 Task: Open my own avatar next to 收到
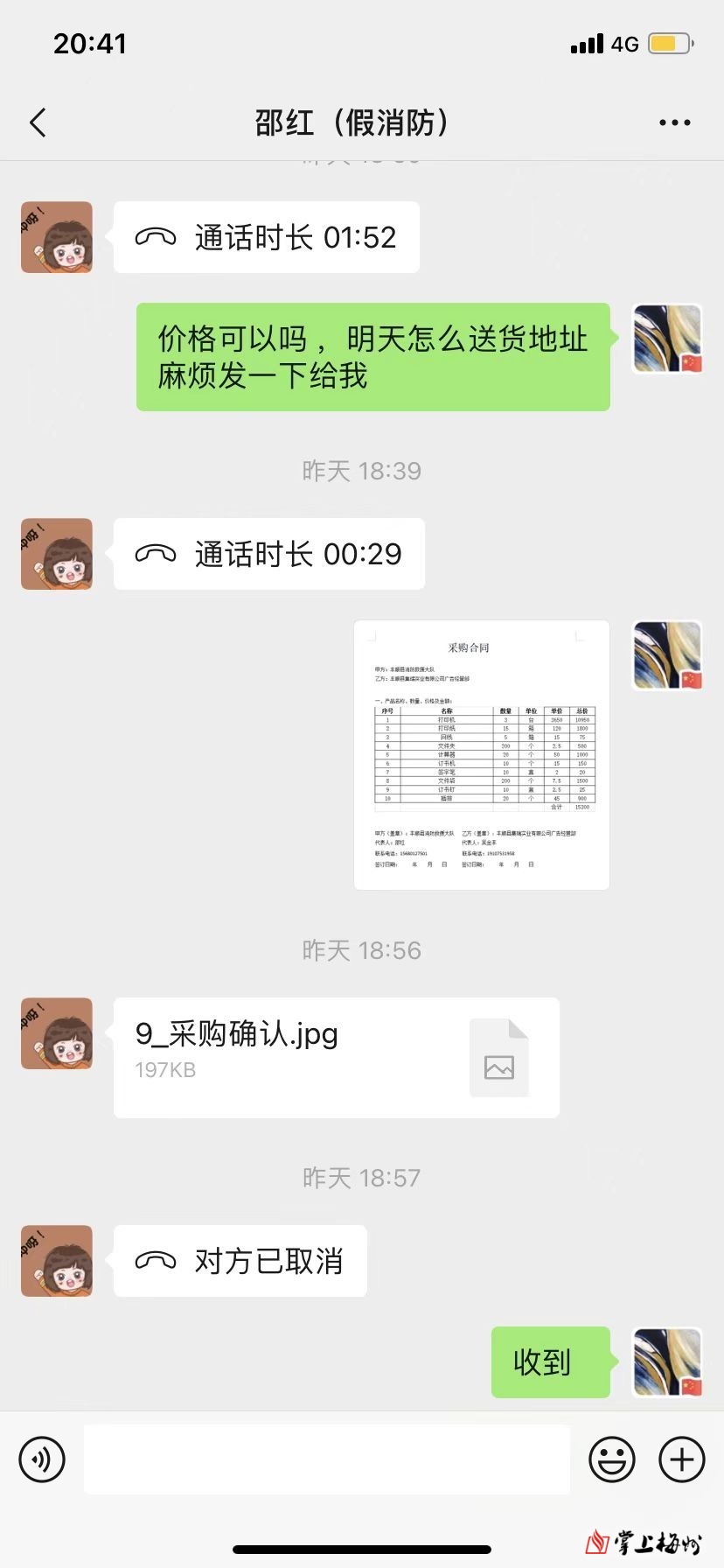[x=667, y=1362]
